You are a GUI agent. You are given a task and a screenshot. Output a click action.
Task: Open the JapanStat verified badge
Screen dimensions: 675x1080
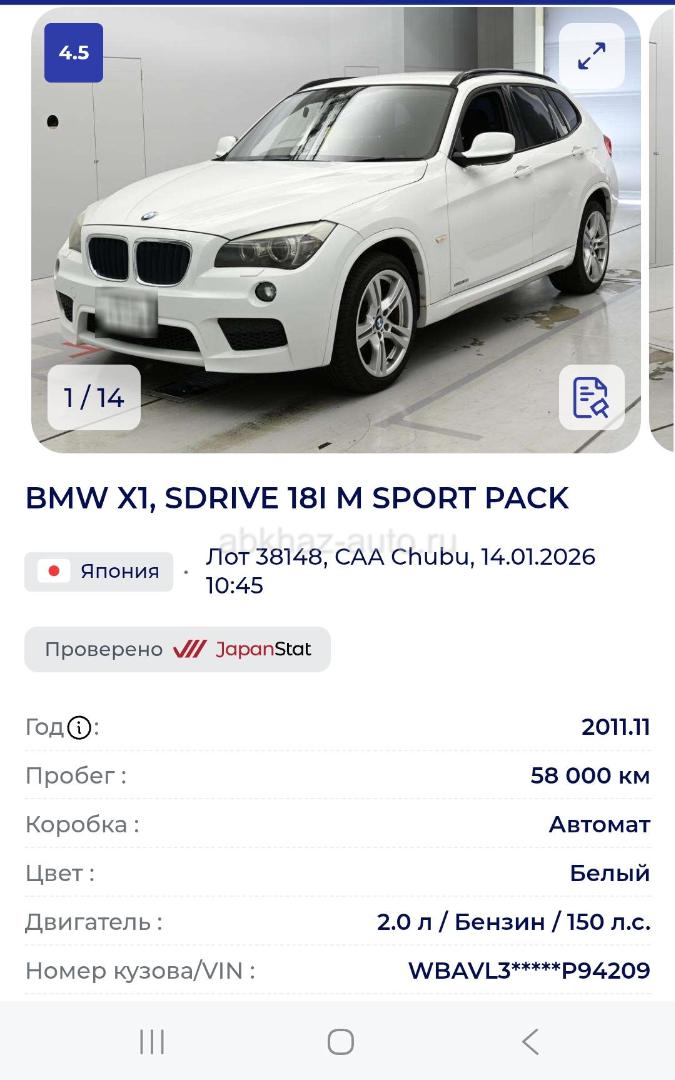(177, 649)
